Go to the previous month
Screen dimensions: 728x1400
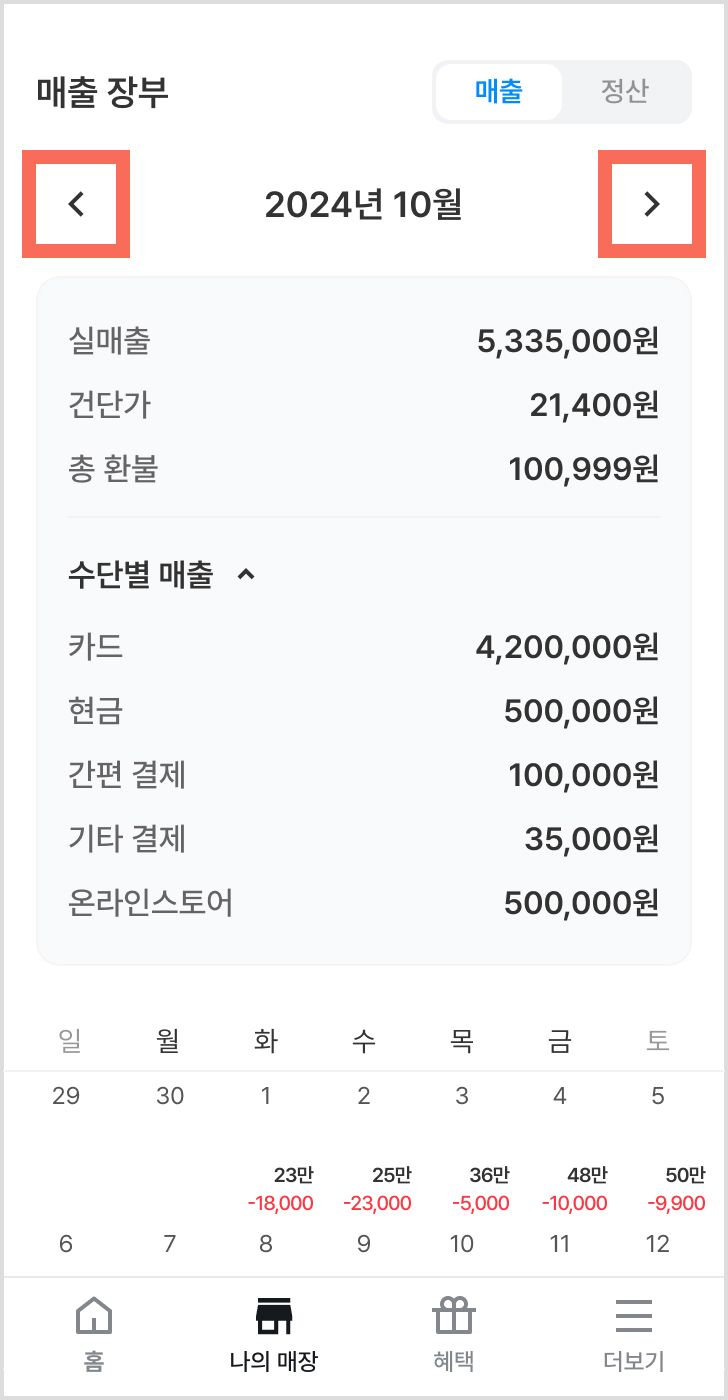click(x=76, y=204)
